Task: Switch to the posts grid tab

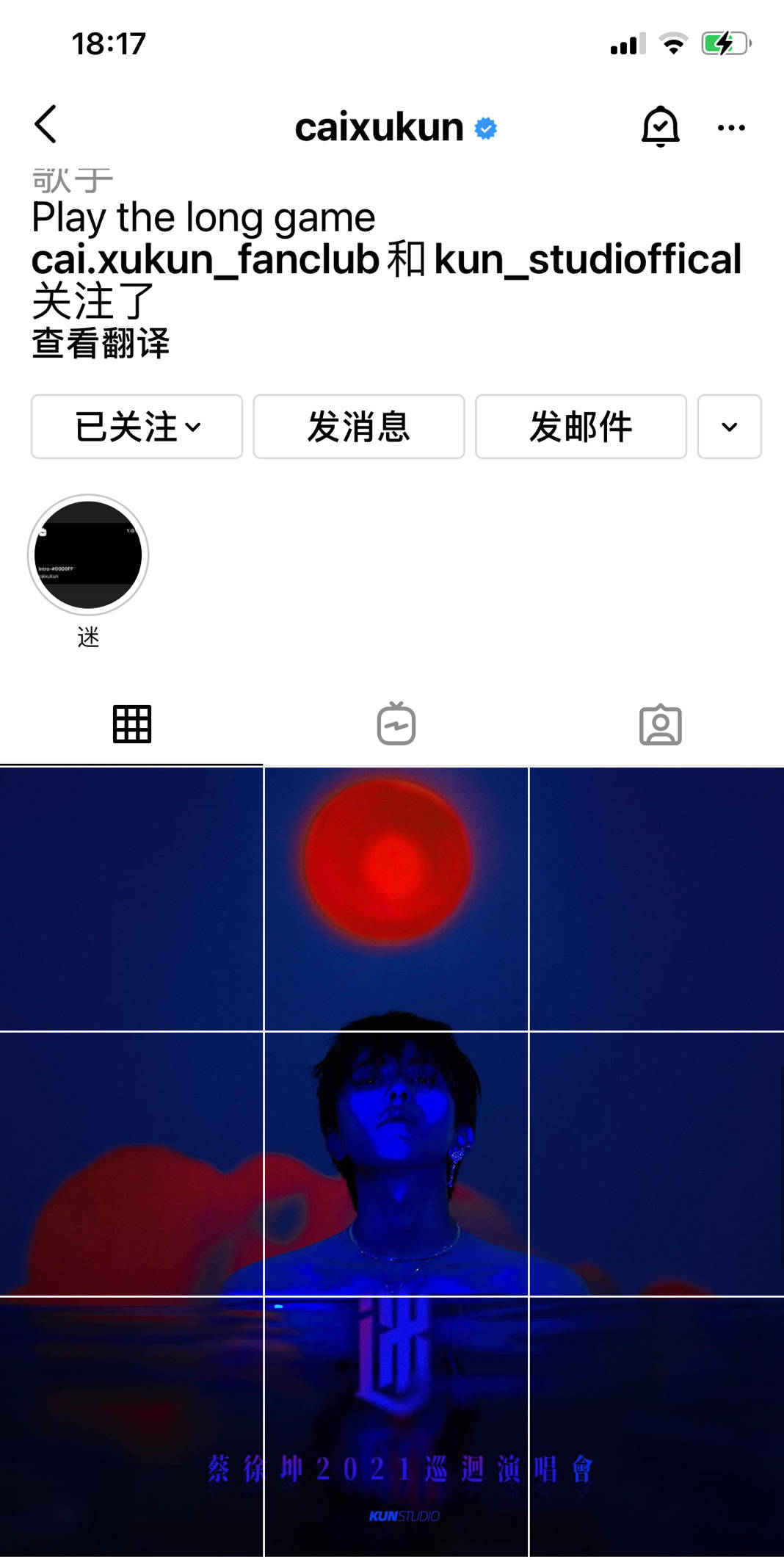Action: (132, 725)
